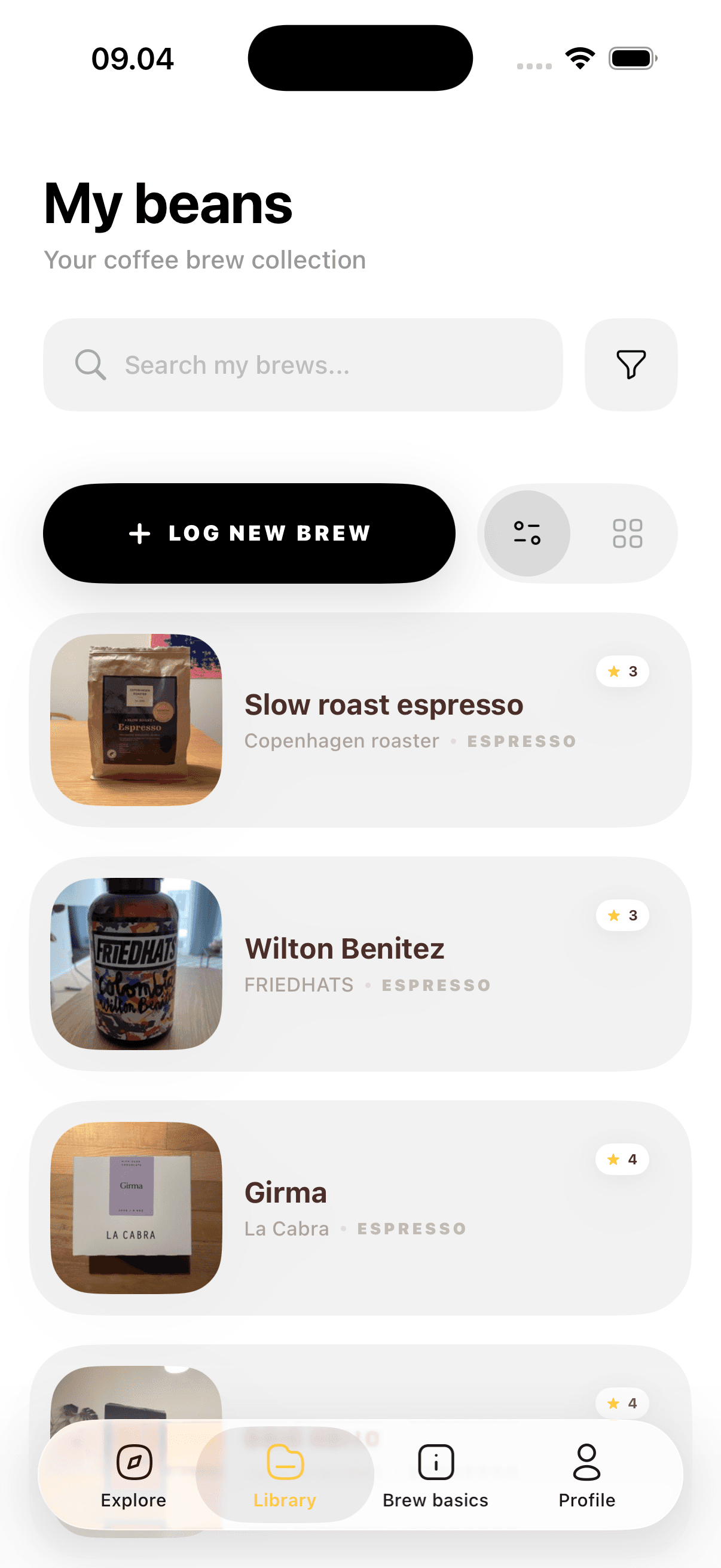Switch to the Brew basics tab
Screen dimensions: 721x1568
pyautogui.click(x=435, y=1479)
